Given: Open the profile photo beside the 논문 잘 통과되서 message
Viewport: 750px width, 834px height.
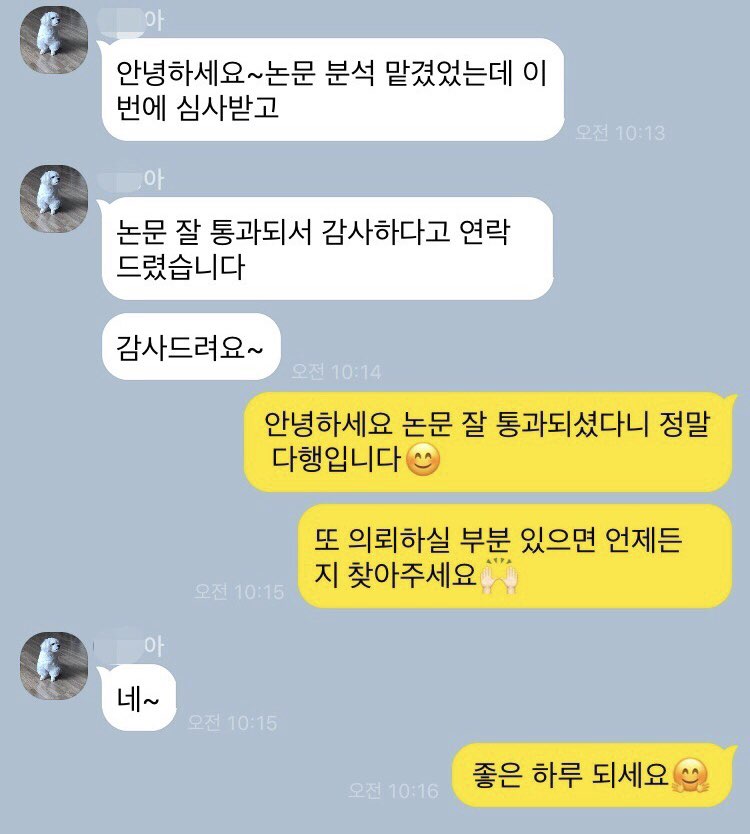Looking at the screenshot, I should click(x=54, y=199).
